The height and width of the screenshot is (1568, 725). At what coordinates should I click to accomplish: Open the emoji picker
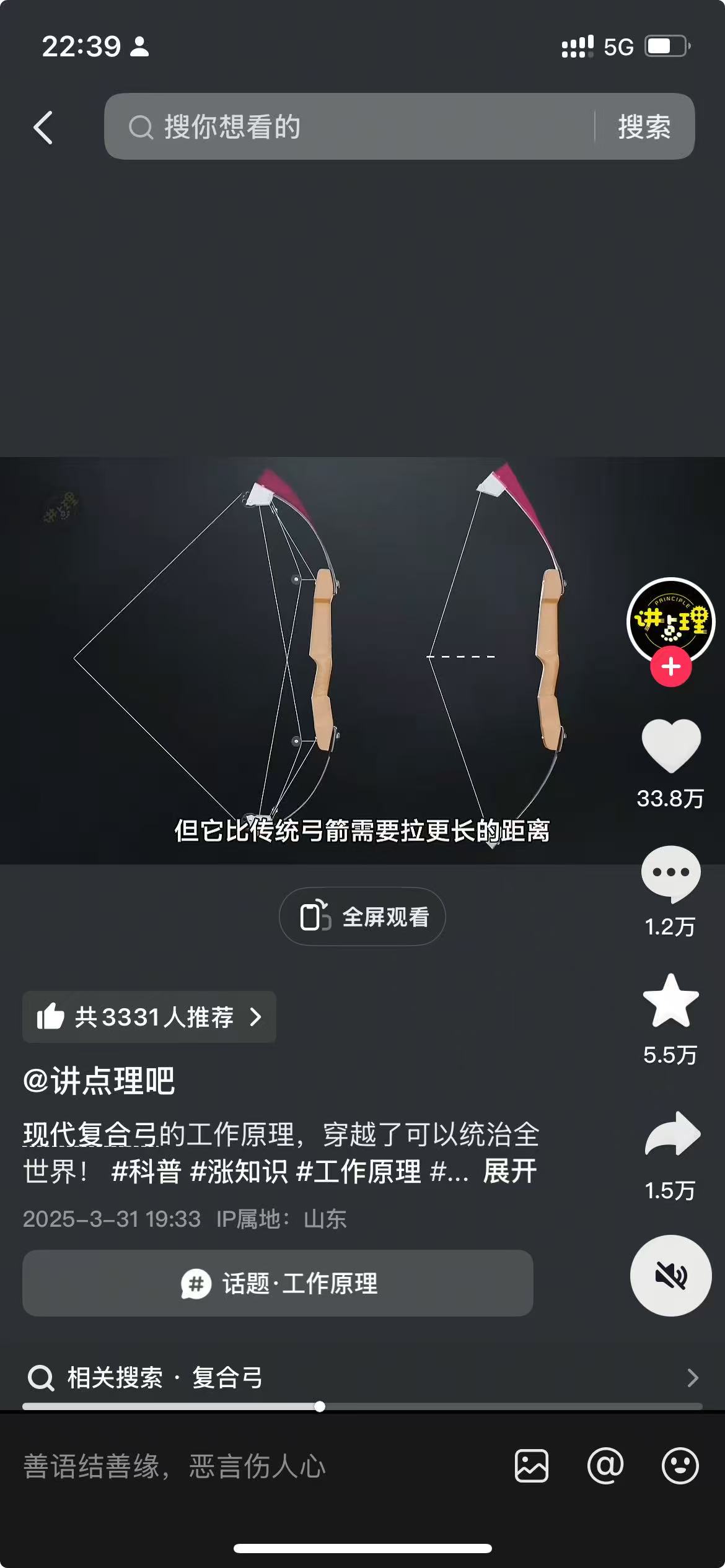coord(680,1466)
